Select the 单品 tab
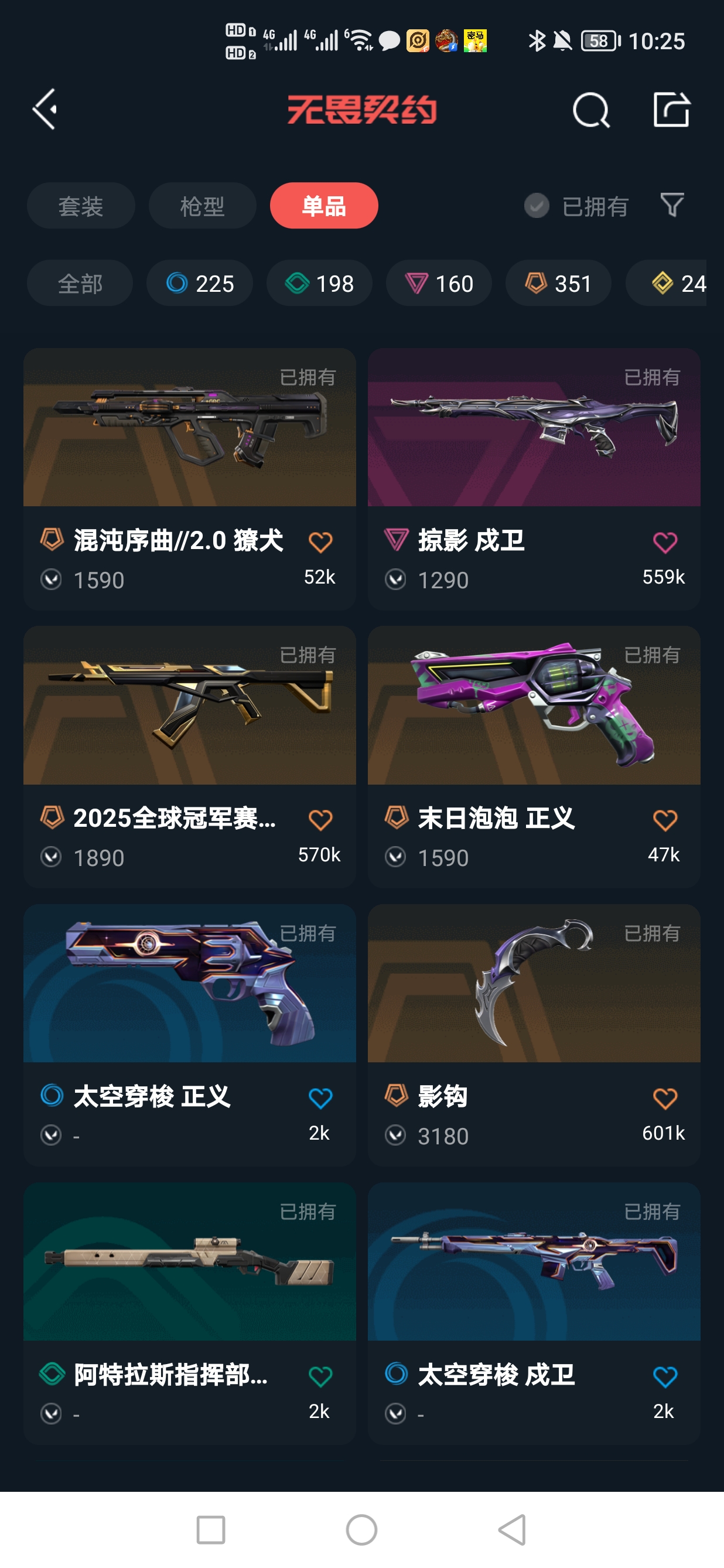Image resolution: width=724 pixels, height=1568 pixels. click(x=324, y=206)
